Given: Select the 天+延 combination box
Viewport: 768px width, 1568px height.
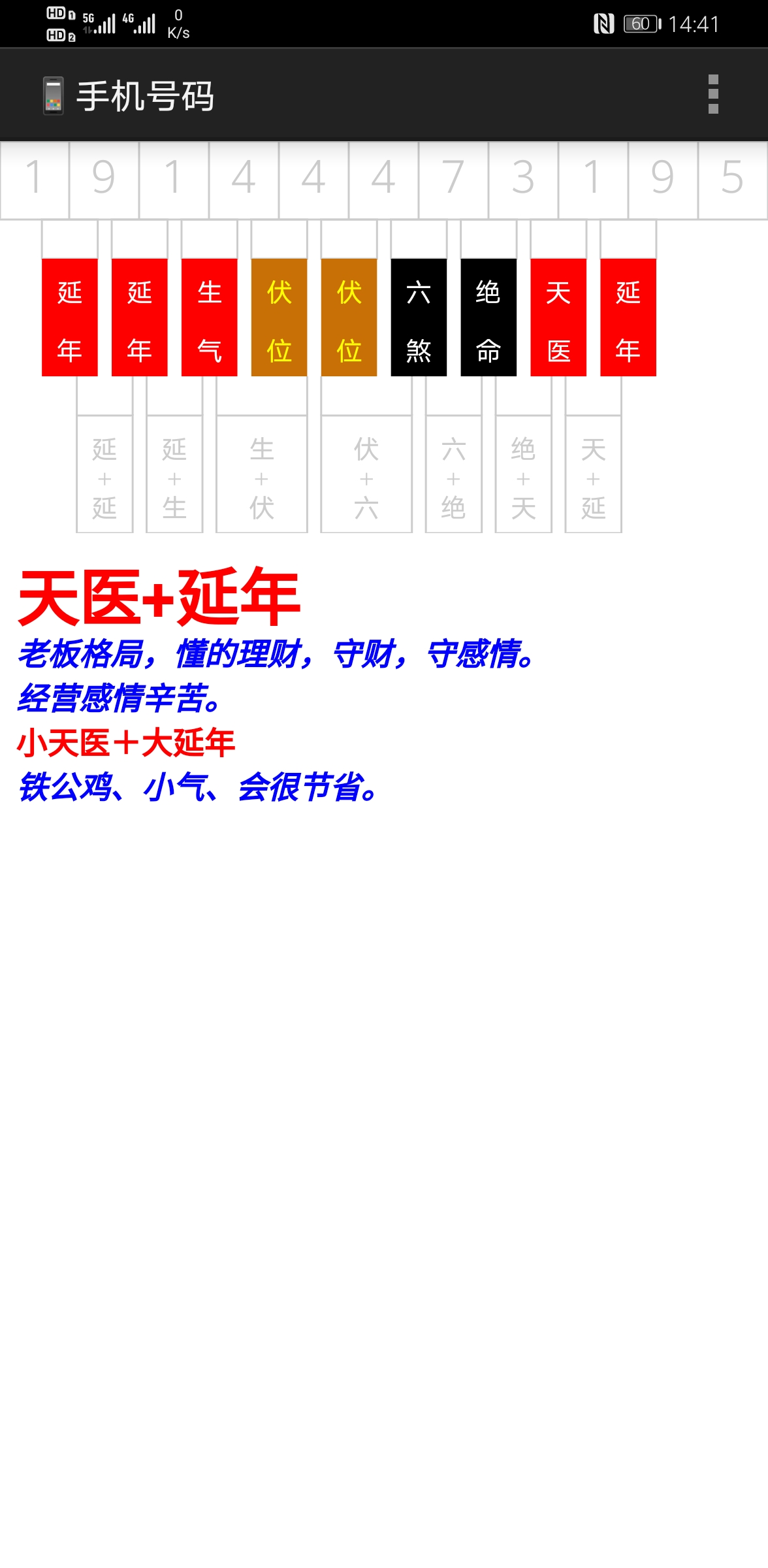Looking at the screenshot, I should pyautogui.click(x=593, y=478).
